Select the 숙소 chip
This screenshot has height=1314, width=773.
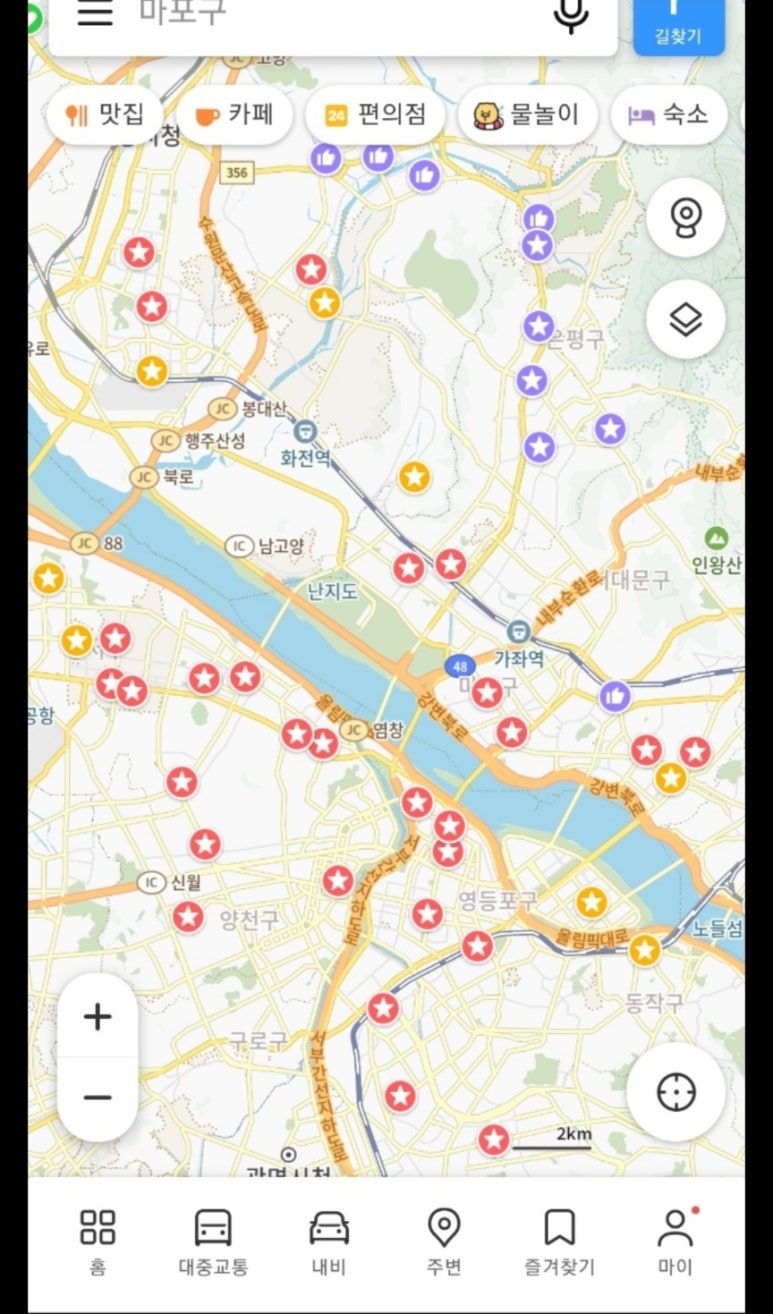pos(669,115)
